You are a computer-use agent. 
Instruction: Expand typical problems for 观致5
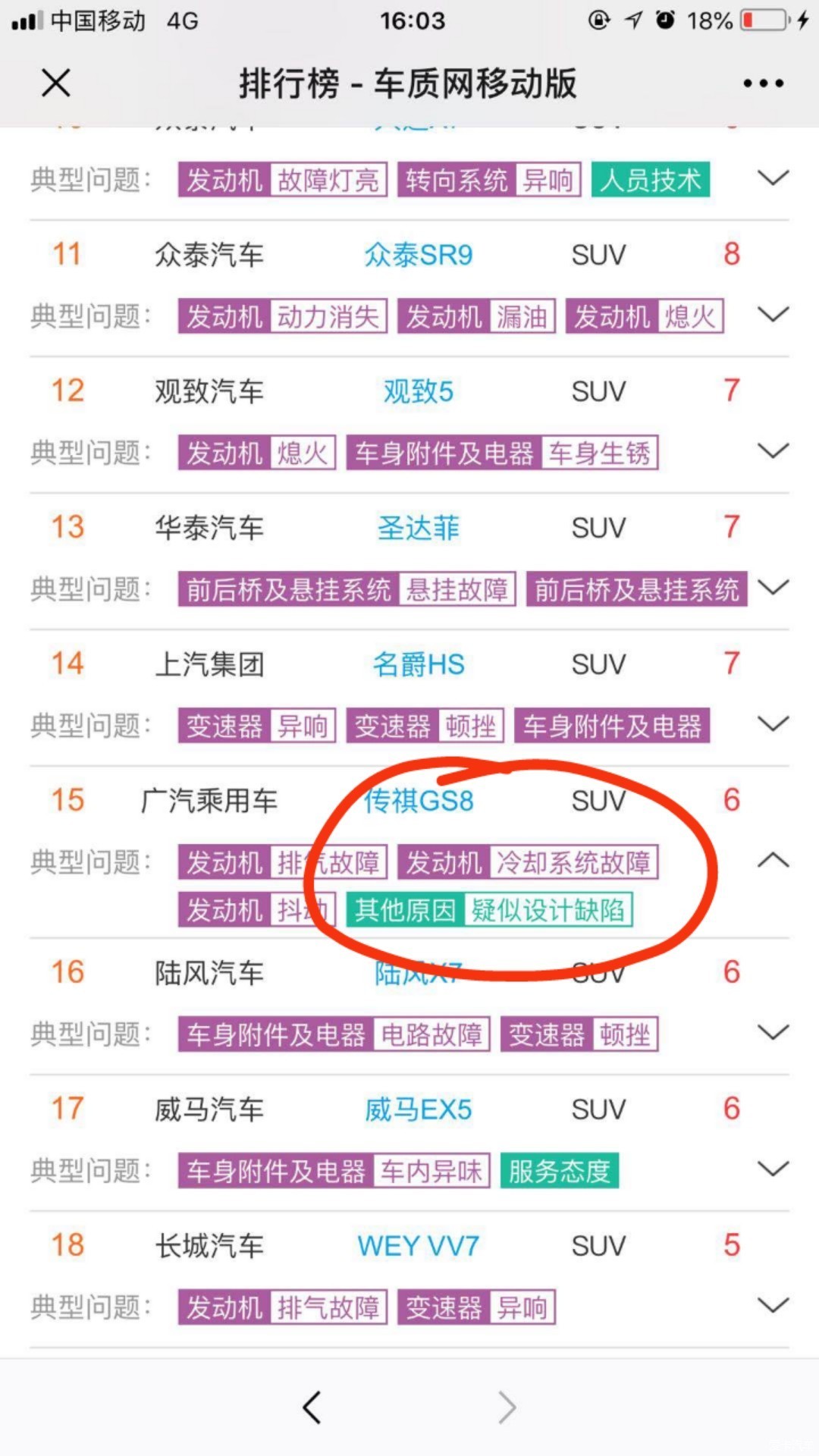pos(773,451)
